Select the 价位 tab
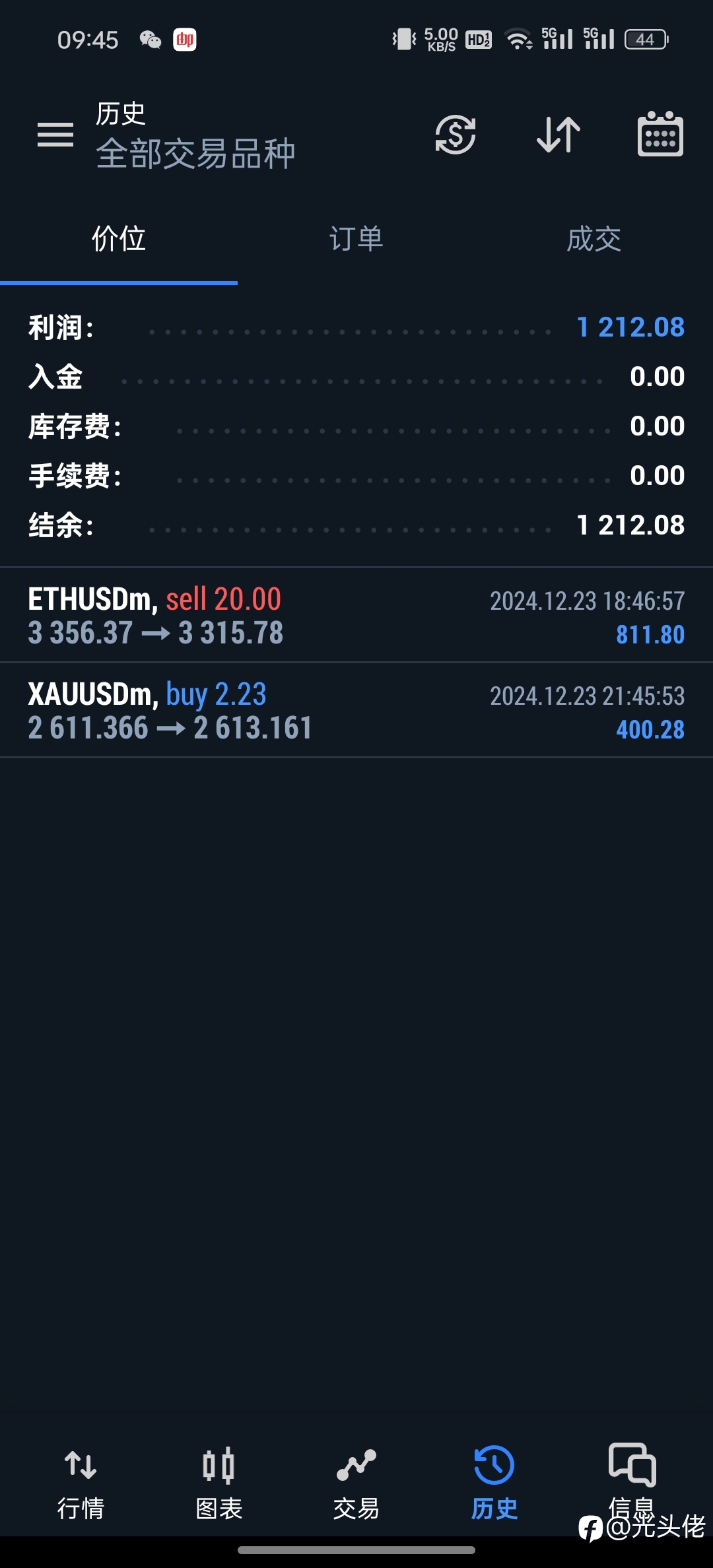The height and width of the screenshot is (1568, 713). 119,239
